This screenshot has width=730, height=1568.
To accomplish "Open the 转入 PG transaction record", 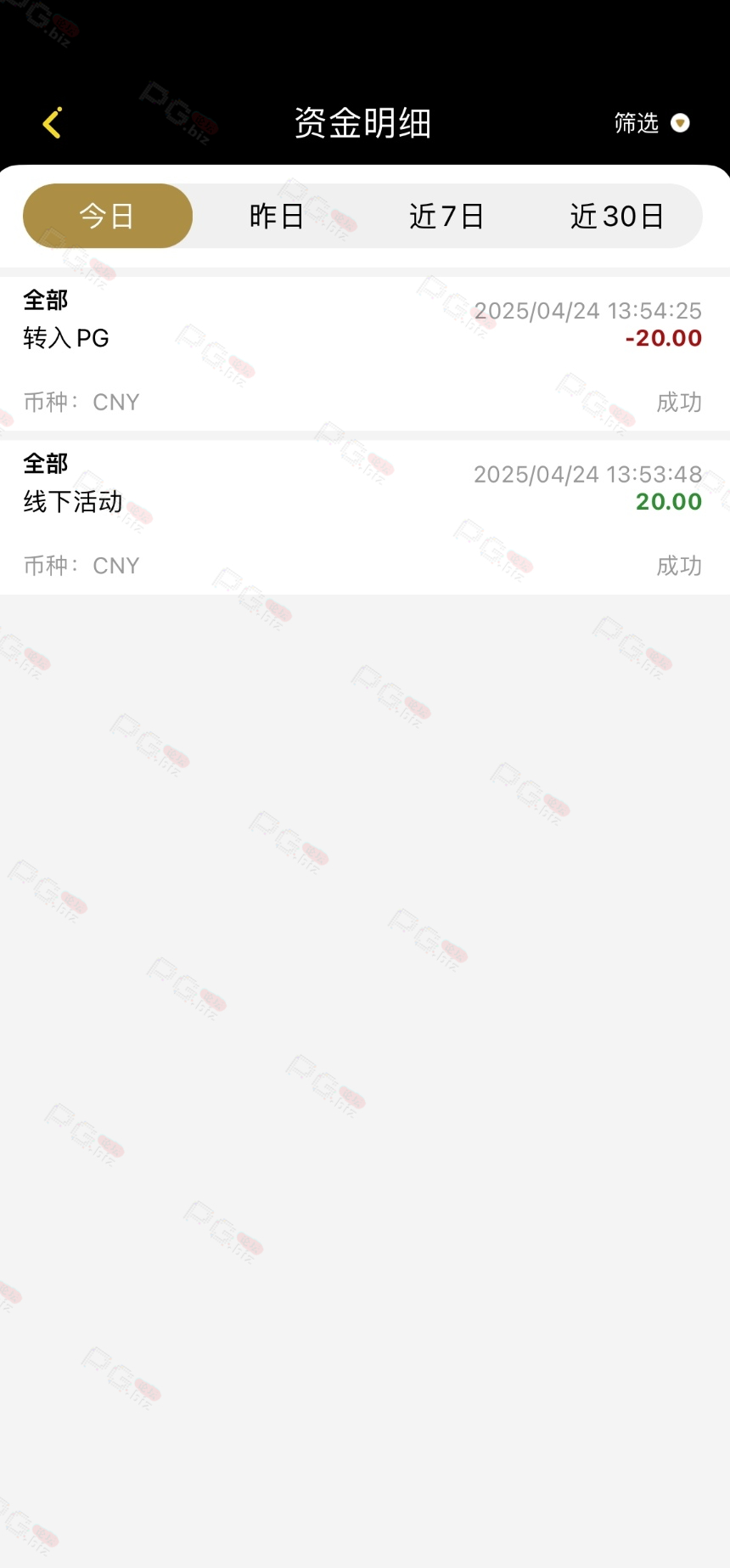I will pos(365,353).
